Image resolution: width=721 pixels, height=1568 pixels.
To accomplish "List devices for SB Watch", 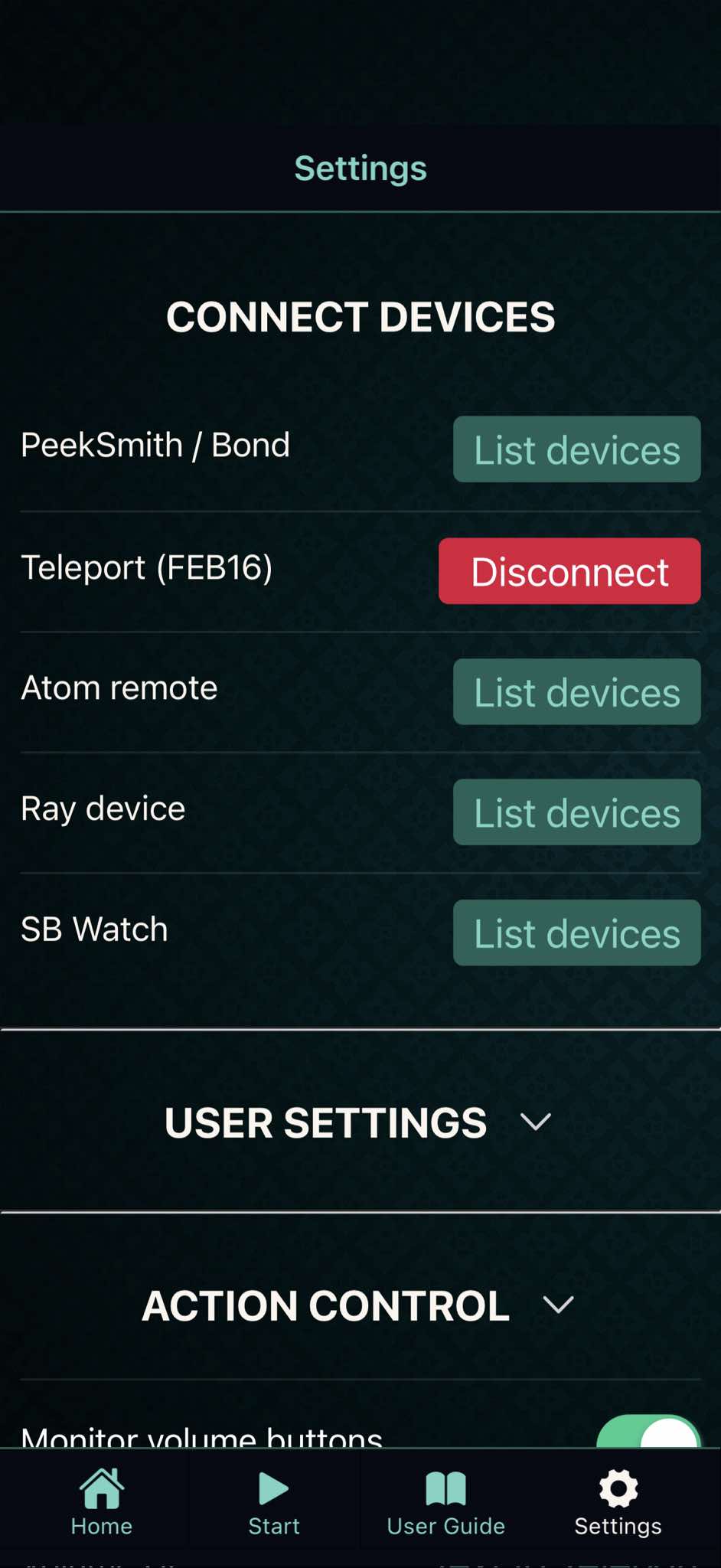I will click(x=576, y=933).
